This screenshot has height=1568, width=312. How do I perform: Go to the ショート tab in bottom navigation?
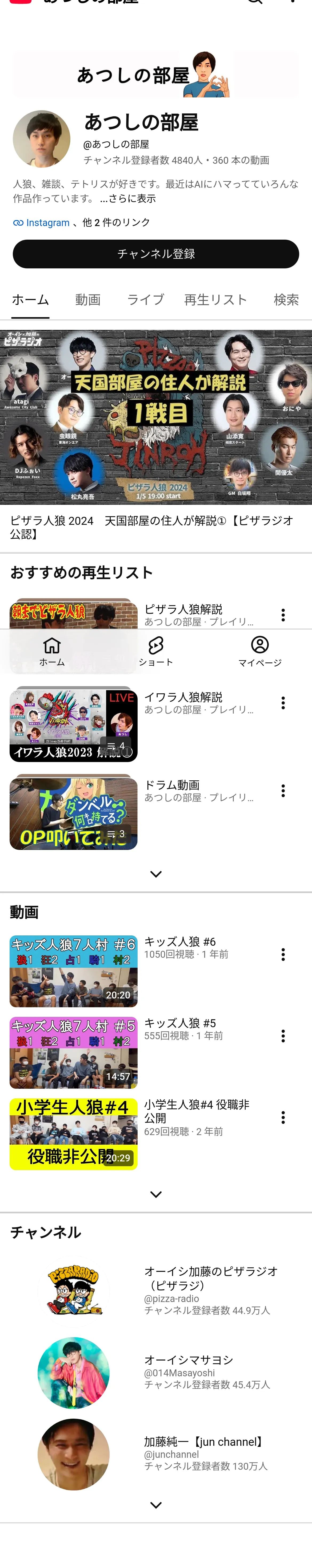point(156,651)
